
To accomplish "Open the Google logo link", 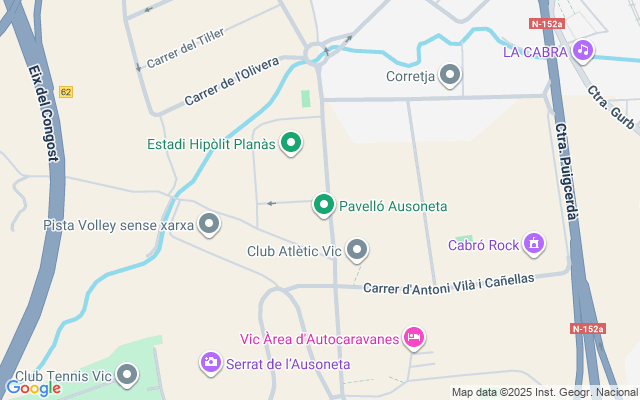I will (33, 388).
